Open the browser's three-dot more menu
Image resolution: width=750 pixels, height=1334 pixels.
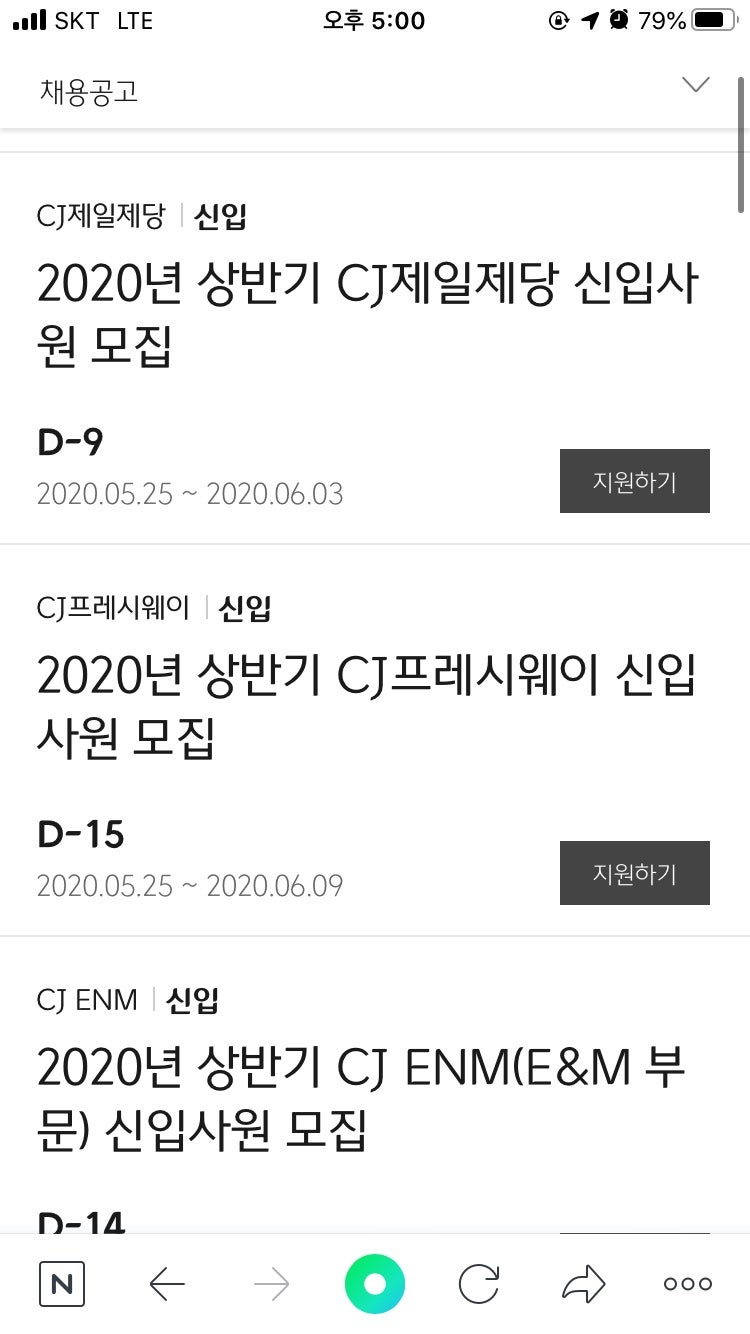click(x=688, y=1284)
